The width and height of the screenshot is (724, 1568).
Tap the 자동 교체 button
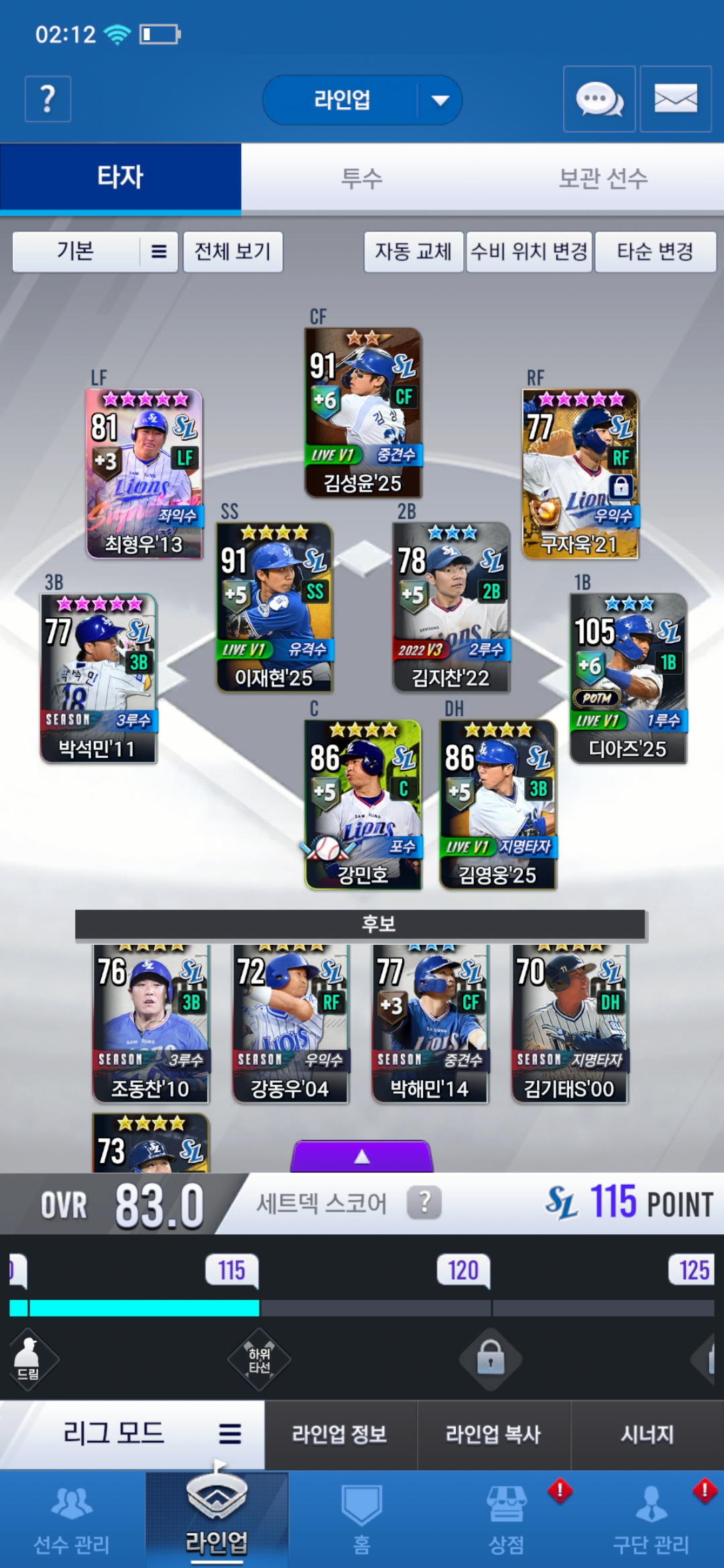[413, 252]
